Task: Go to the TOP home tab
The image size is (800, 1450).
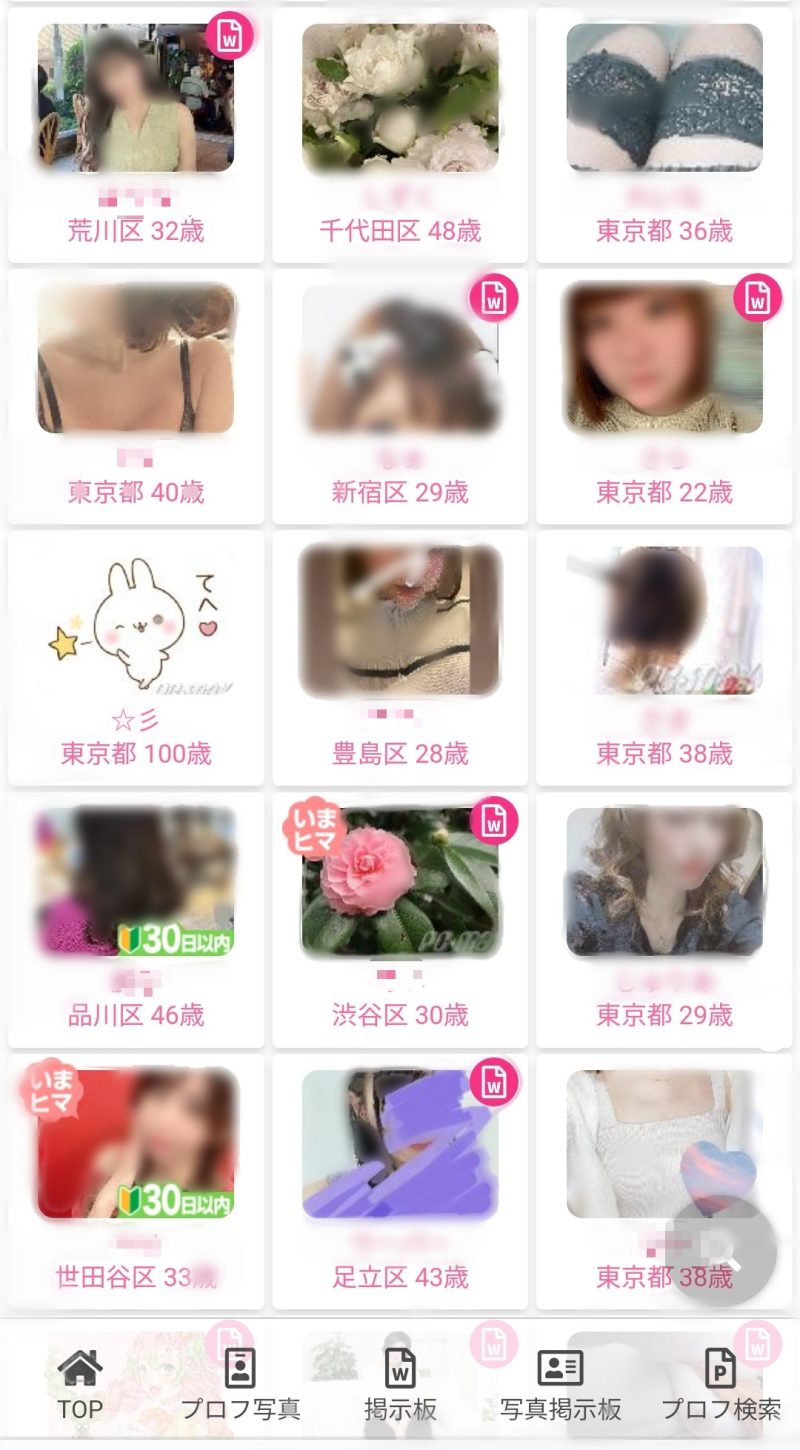Action: (80, 1384)
